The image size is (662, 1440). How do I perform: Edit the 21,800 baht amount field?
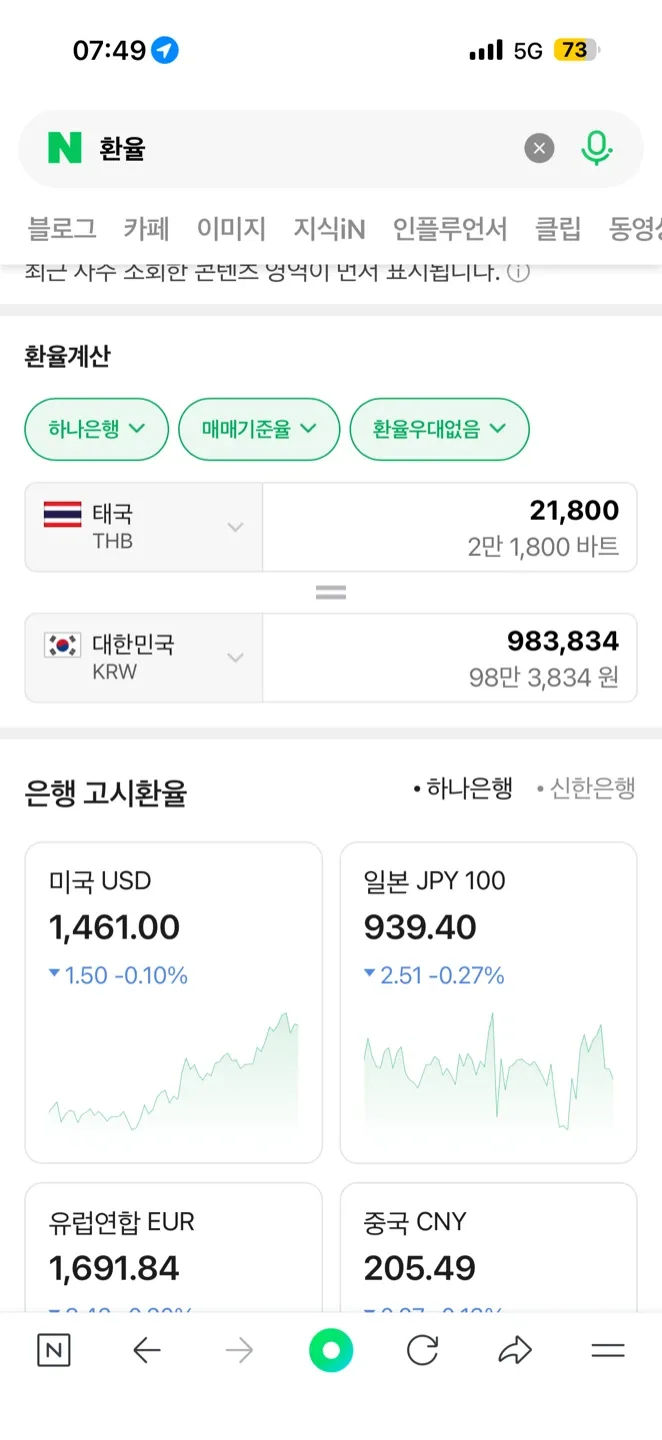click(449, 527)
